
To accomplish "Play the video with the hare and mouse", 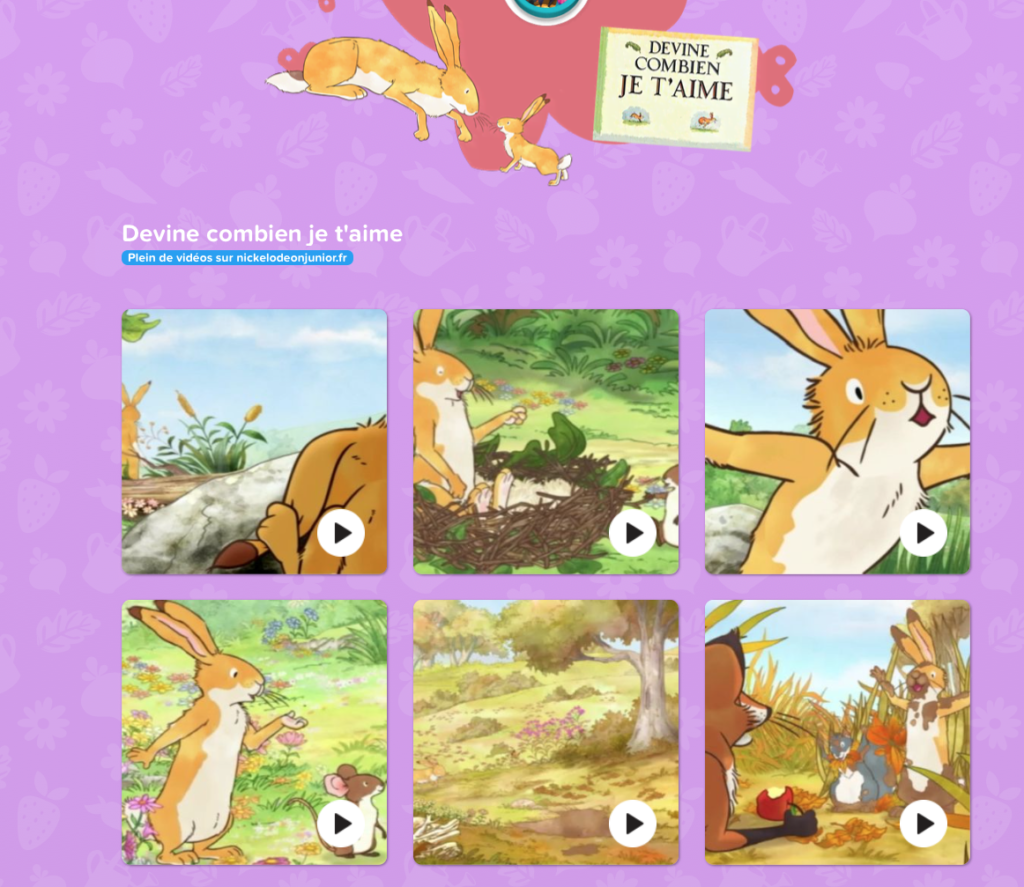I will pyautogui.click(x=341, y=824).
